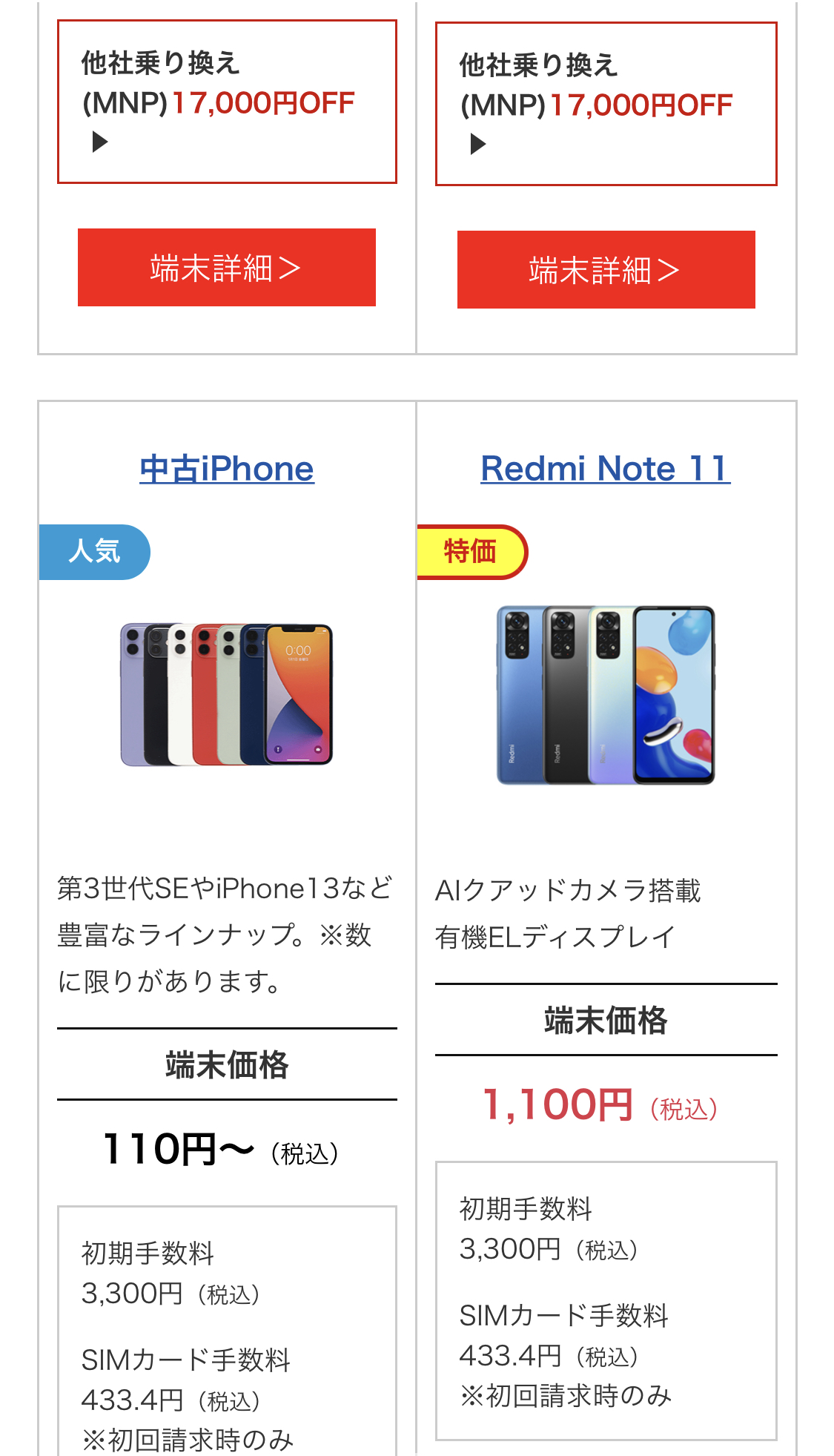Expand MNP 17,000円OFF box above 中古iPhone card

click(x=227, y=102)
